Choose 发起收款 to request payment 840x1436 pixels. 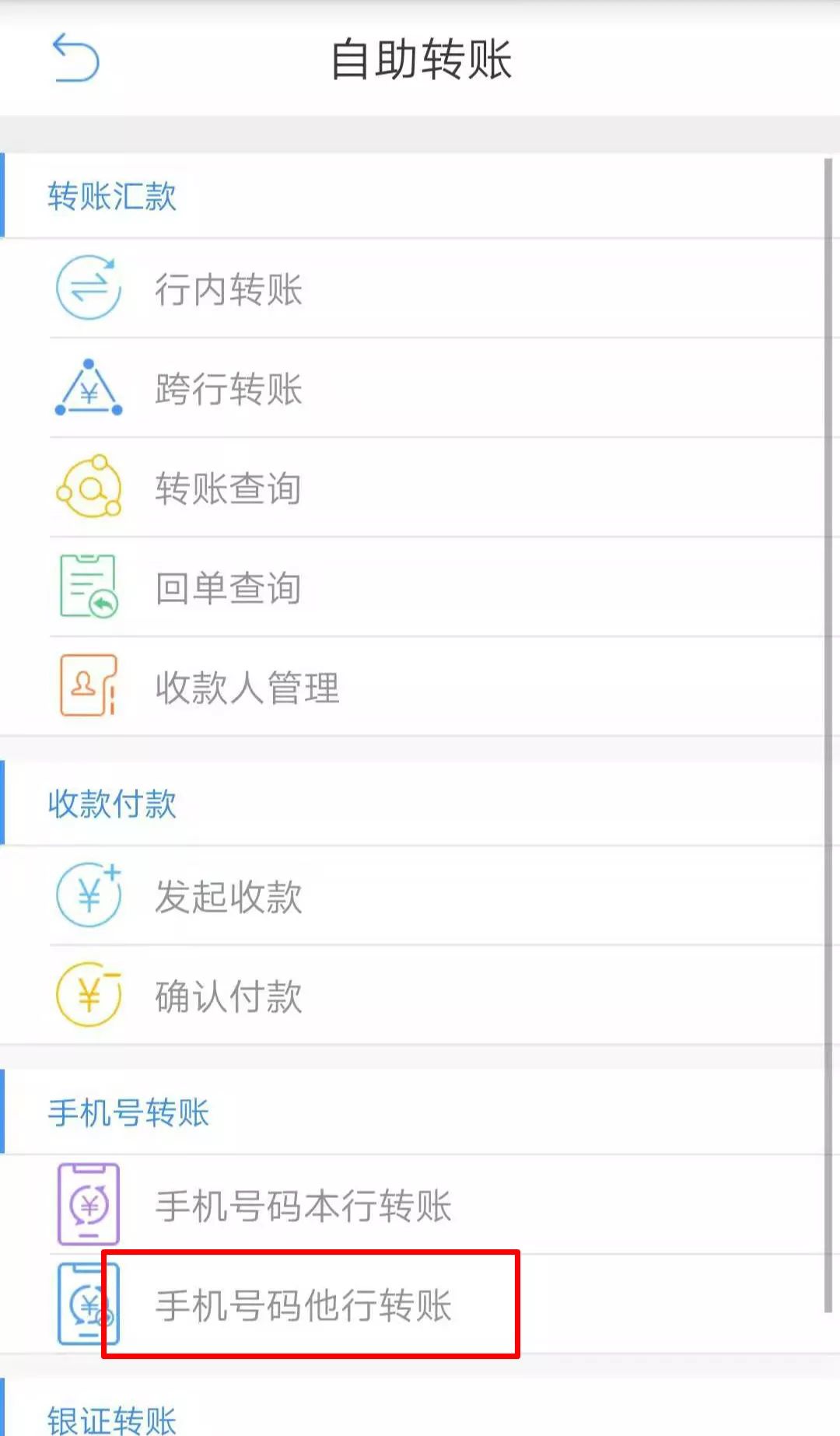coord(228,896)
